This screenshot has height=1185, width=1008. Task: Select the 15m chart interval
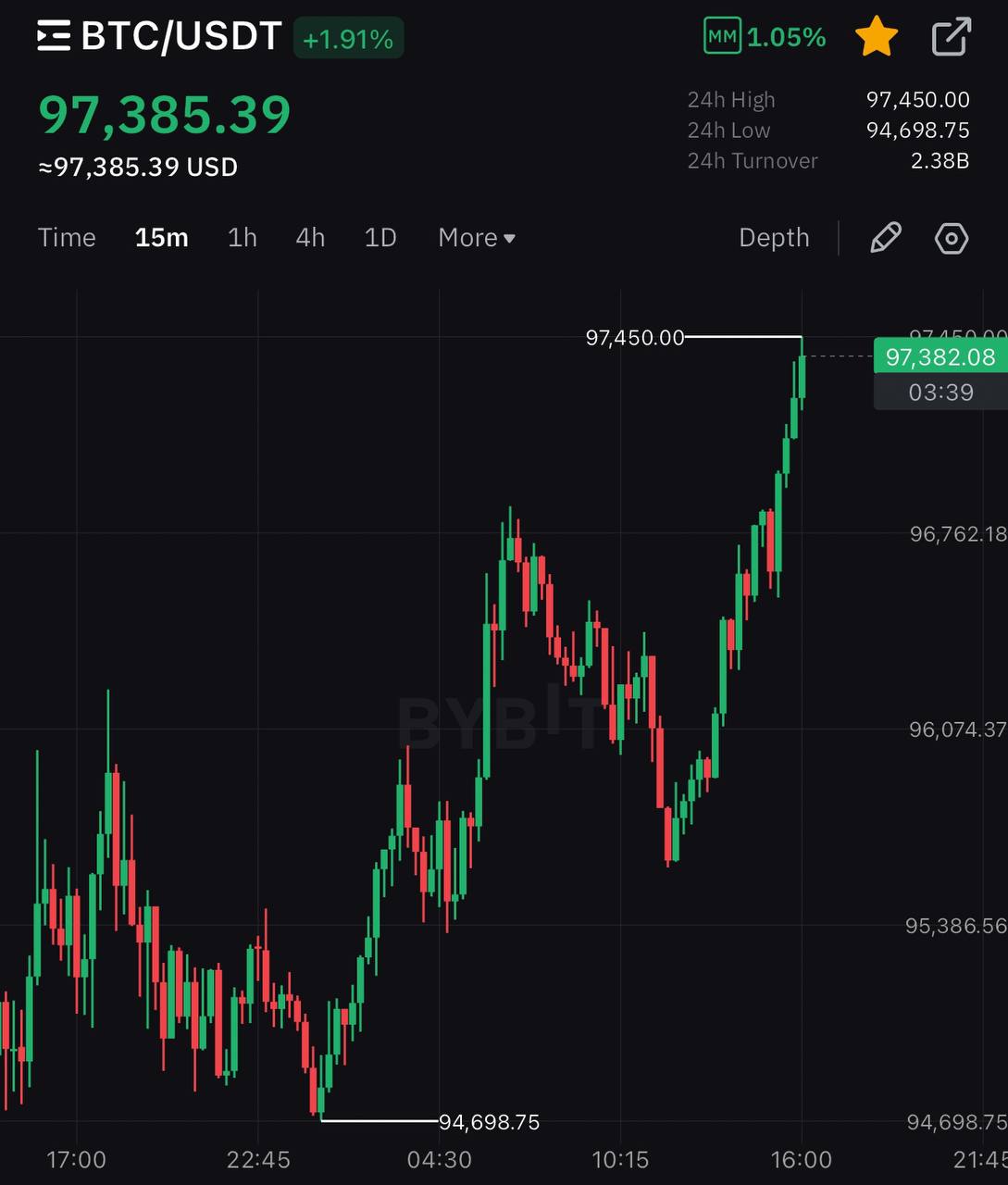point(161,238)
